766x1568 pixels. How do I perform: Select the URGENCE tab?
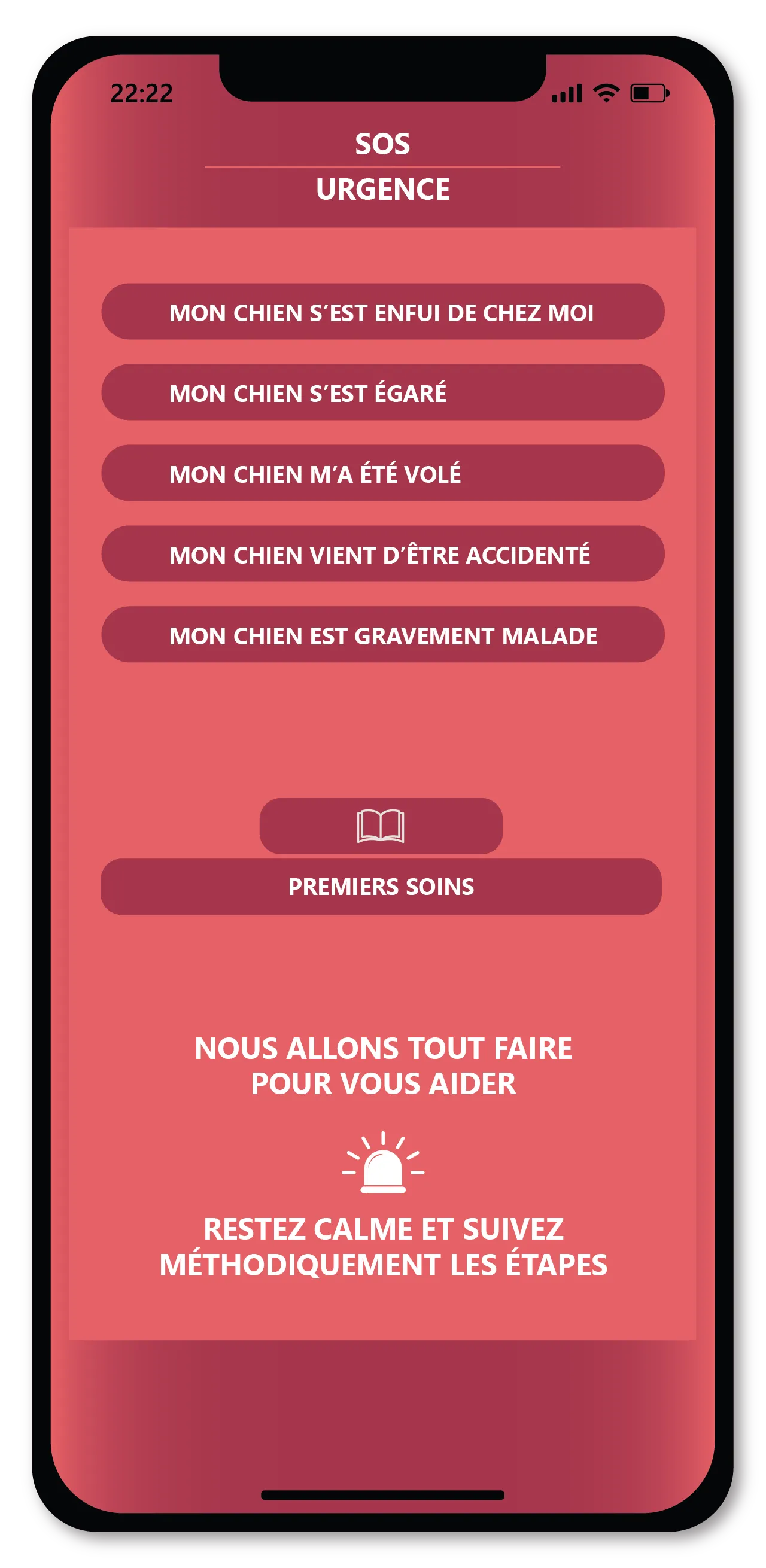pos(383,189)
